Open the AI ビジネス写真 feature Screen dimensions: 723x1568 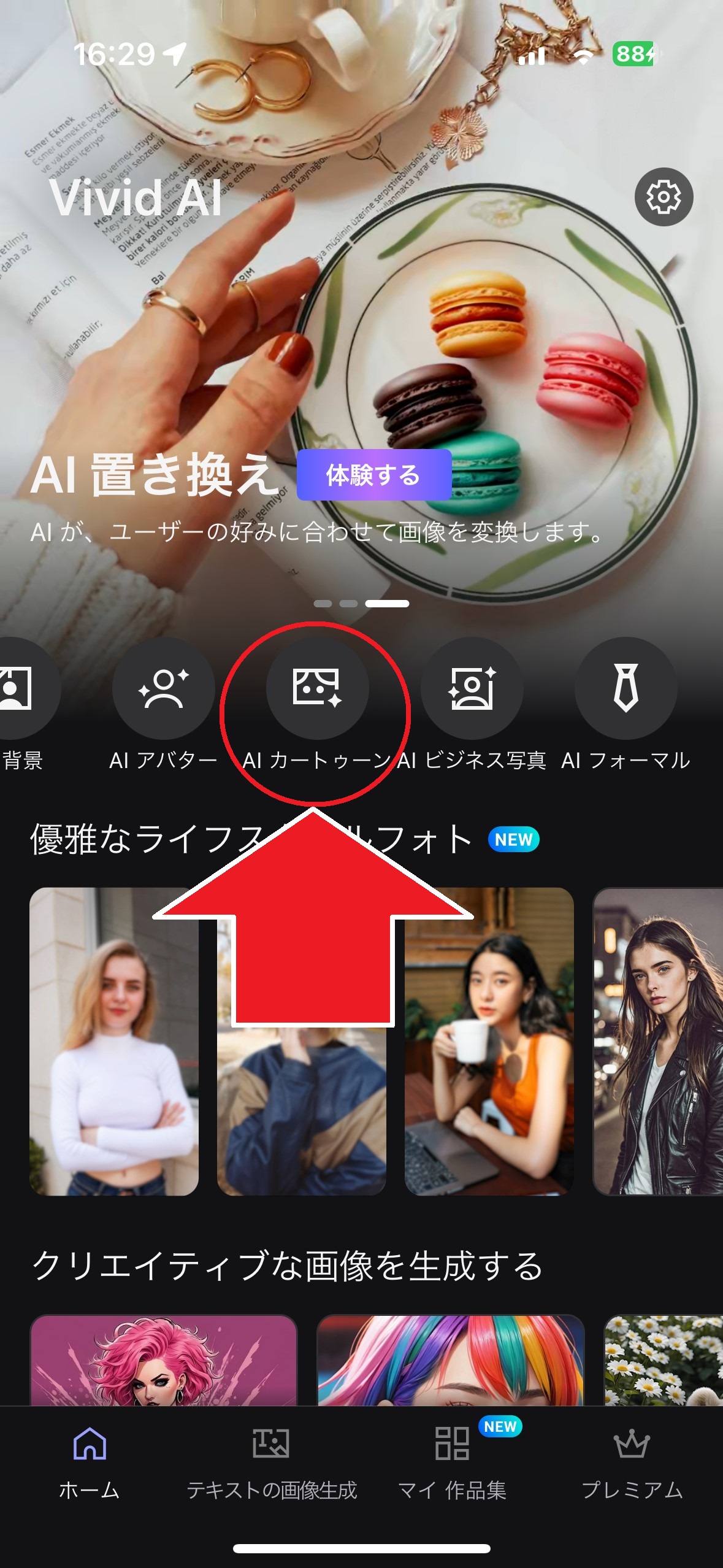pyautogui.click(x=472, y=689)
